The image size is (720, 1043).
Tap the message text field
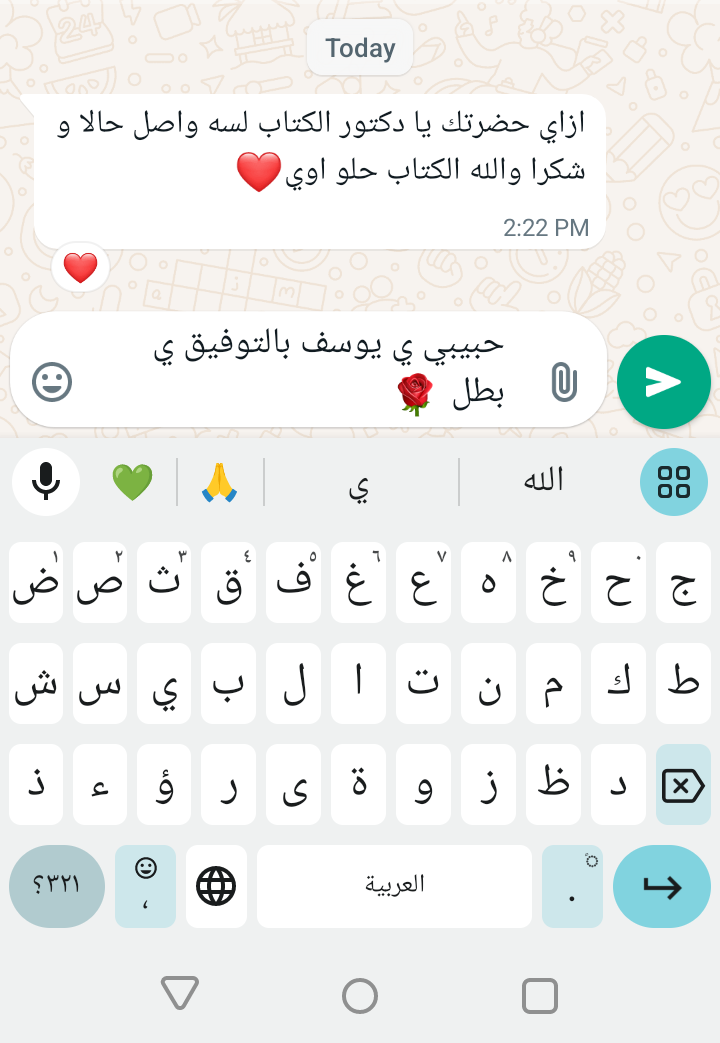pyautogui.click(x=320, y=370)
